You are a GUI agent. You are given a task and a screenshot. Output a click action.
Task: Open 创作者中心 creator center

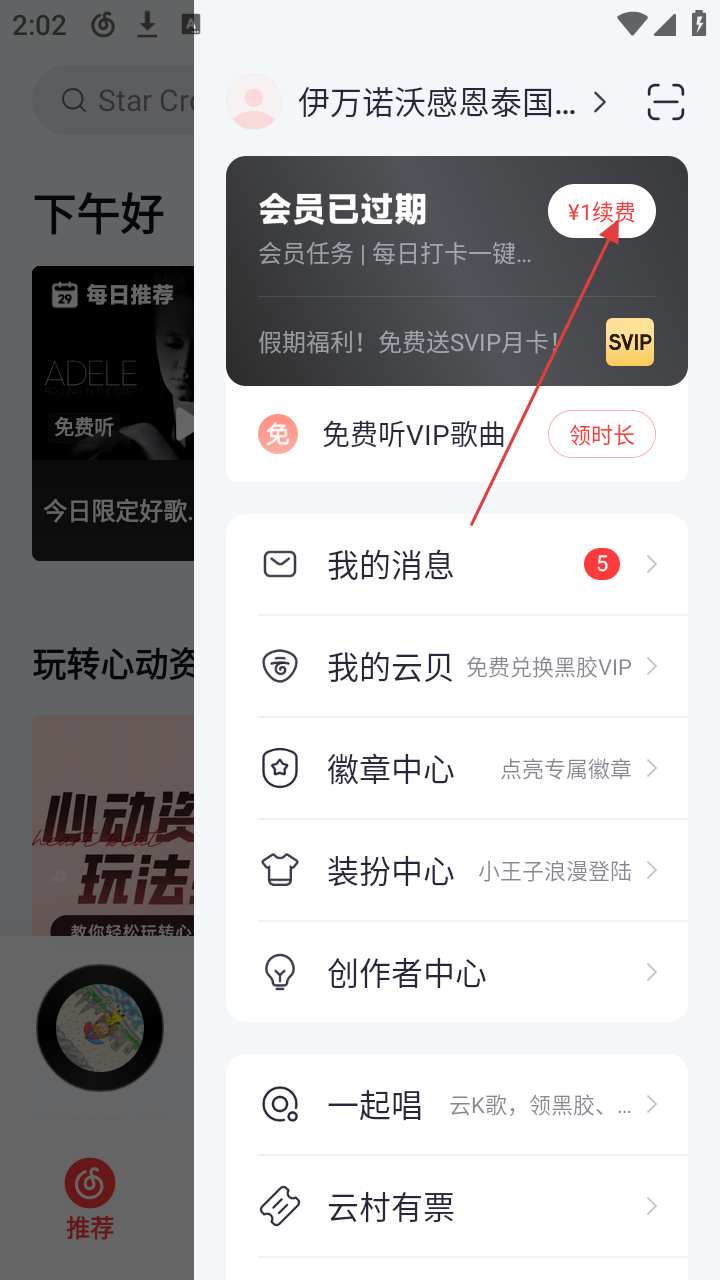(456, 973)
